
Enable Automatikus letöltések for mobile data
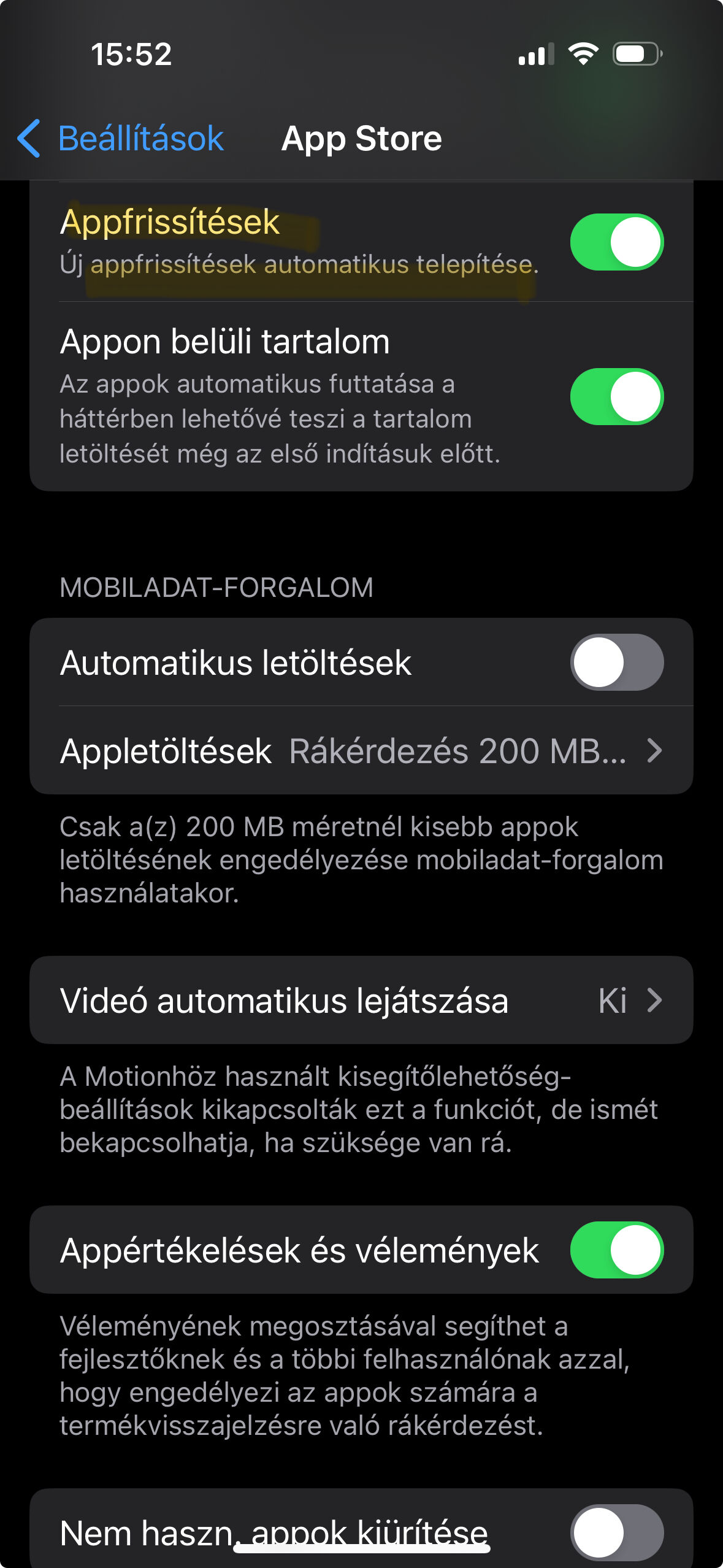pyautogui.click(x=617, y=663)
